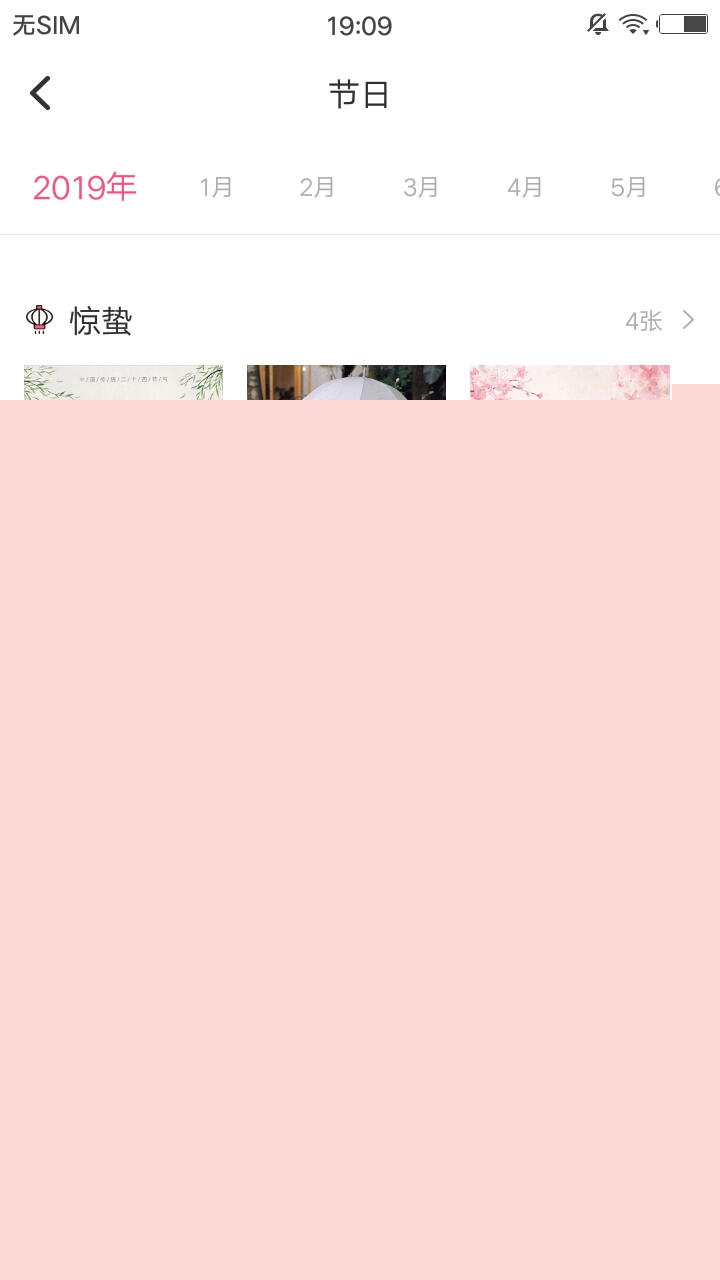Select the 2019年 year tab

[x=84, y=187]
